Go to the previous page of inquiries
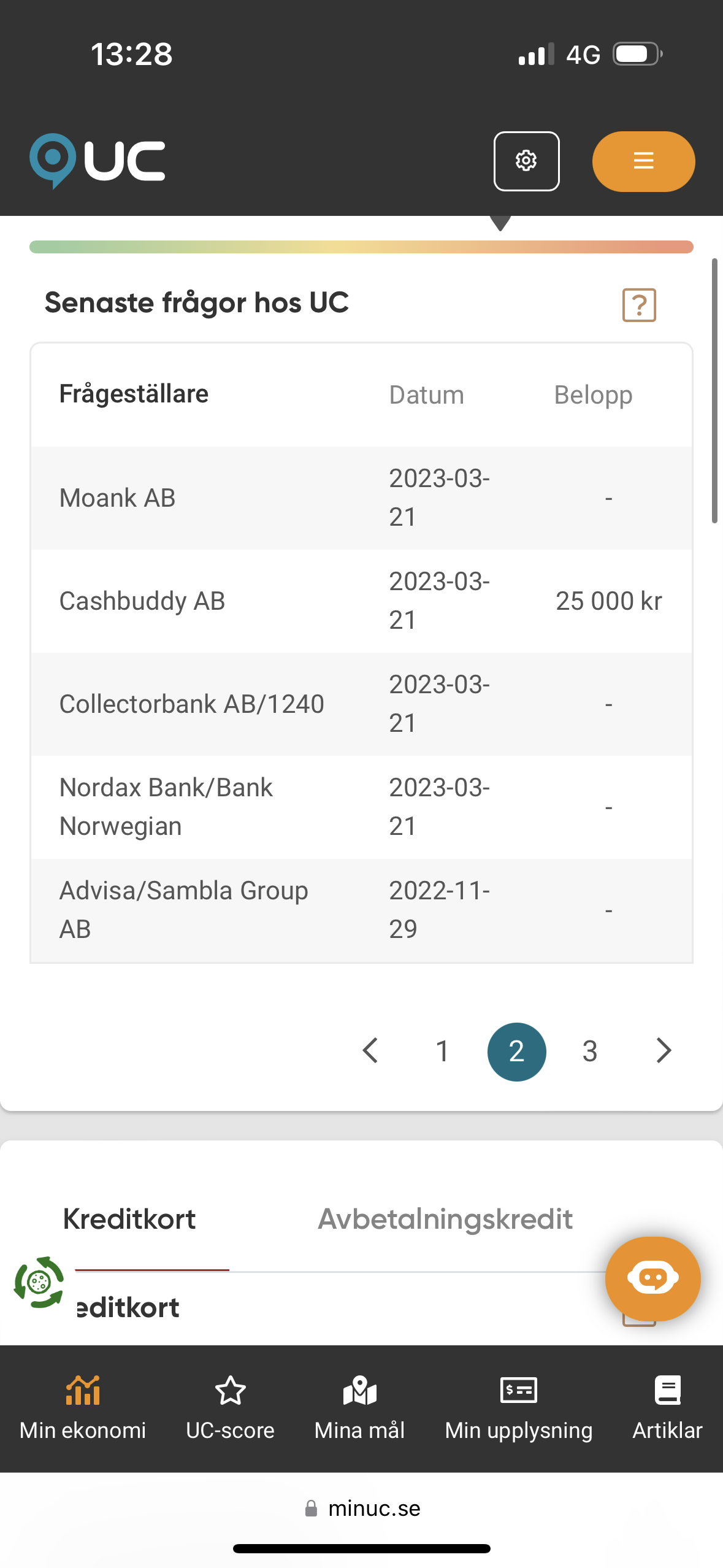 tap(370, 1051)
